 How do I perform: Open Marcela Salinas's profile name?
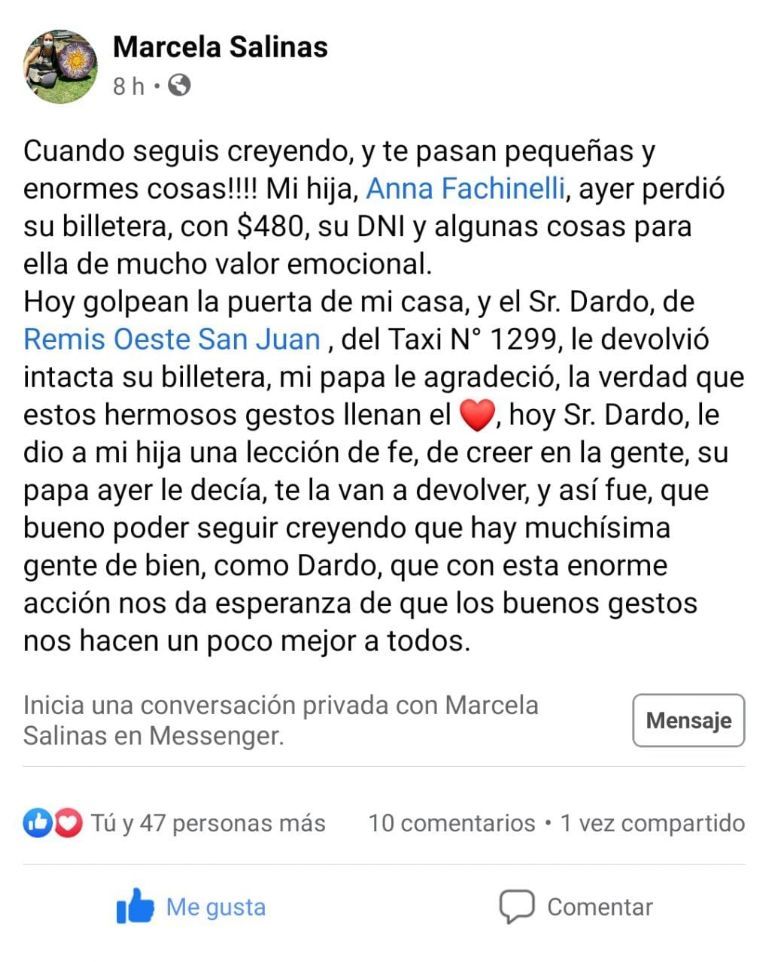click(x=220, y=47)
